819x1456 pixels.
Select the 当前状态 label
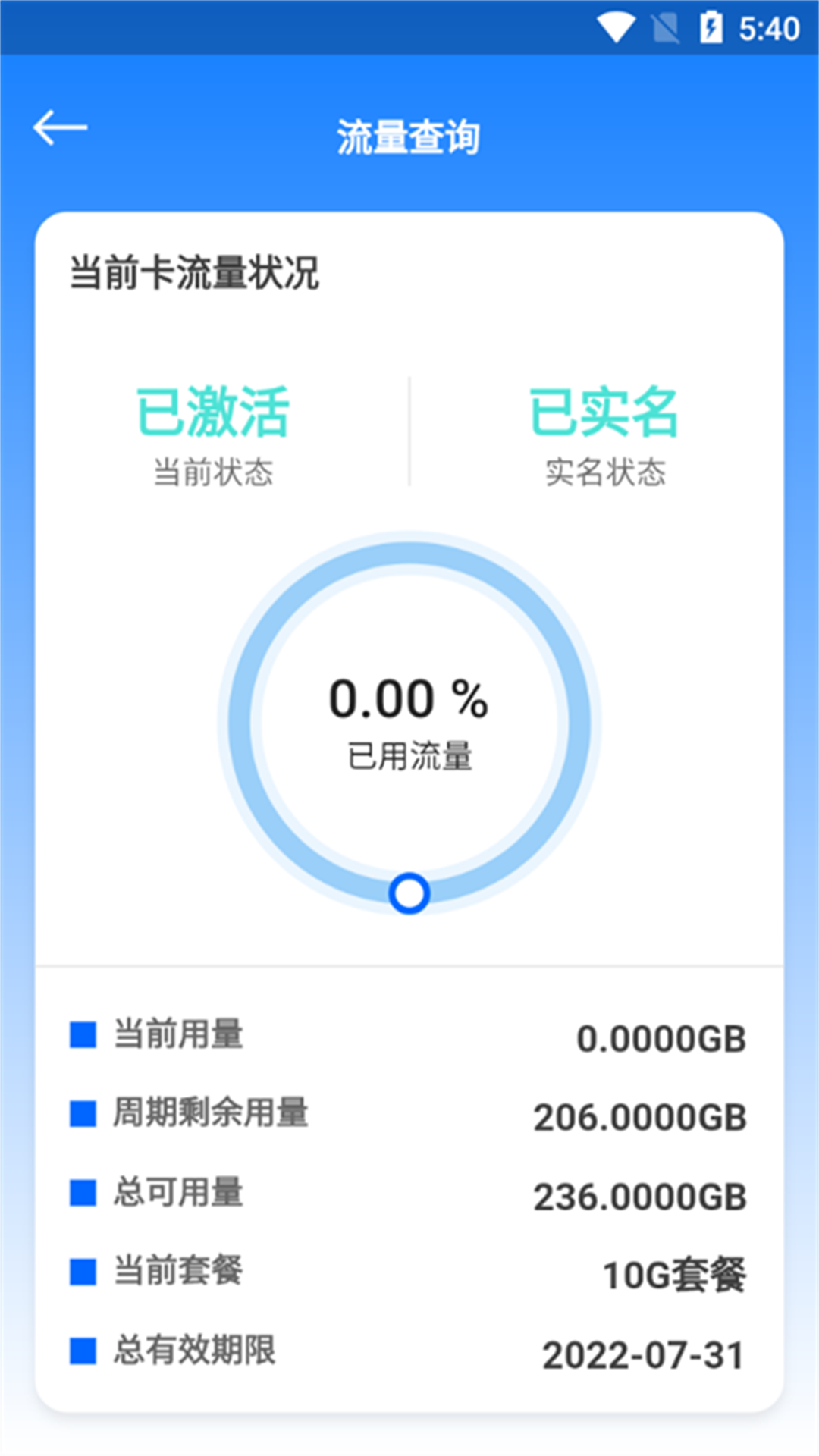[x=214, y=472]
